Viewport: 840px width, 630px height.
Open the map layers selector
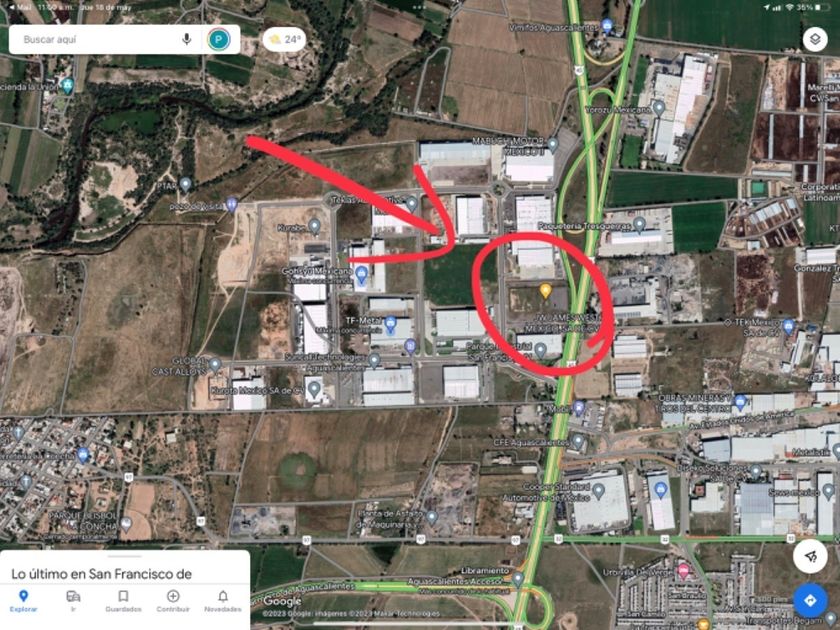click(814, 39)
